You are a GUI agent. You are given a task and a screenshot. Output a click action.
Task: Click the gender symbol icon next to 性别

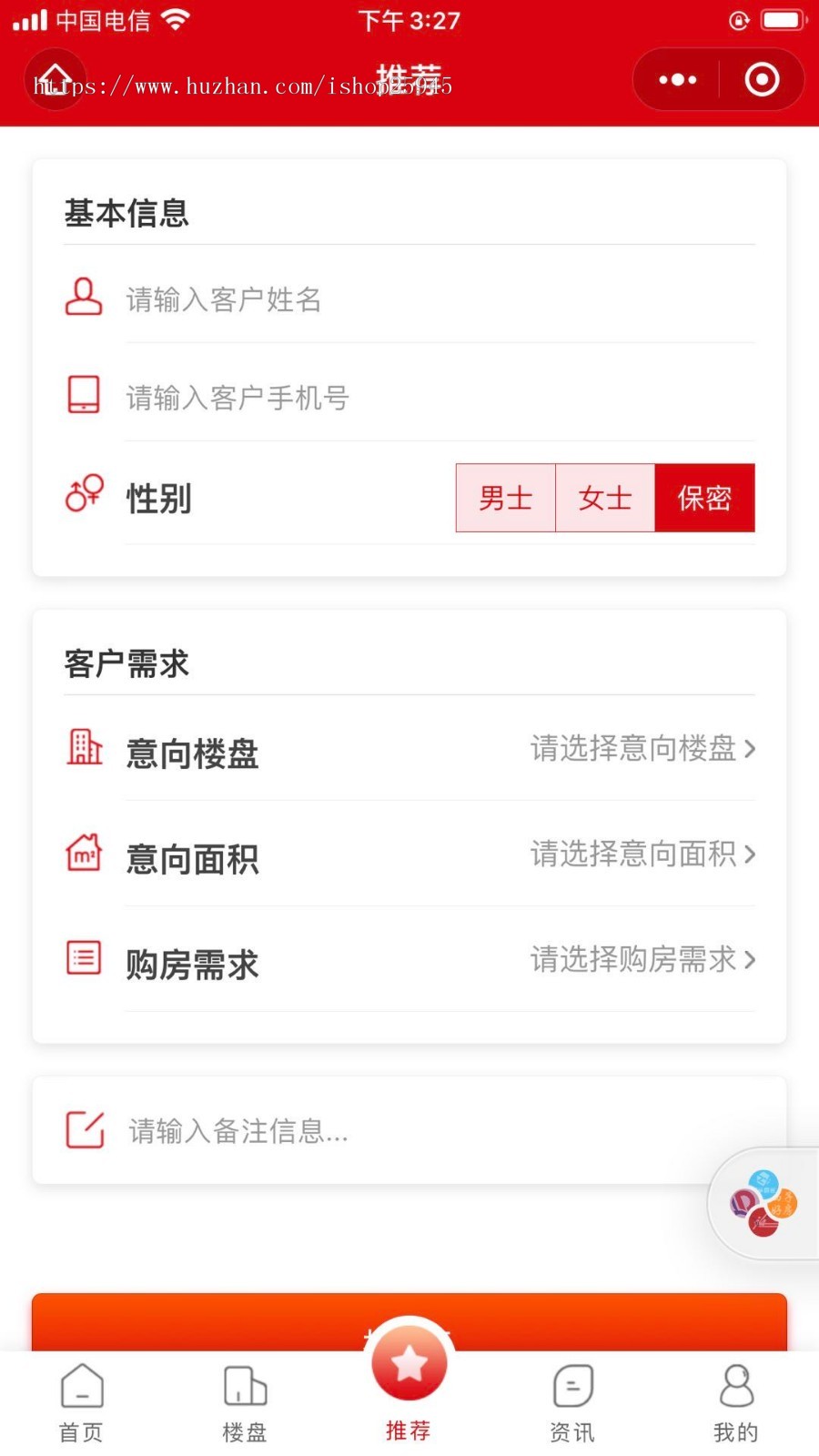pos(84,496)
